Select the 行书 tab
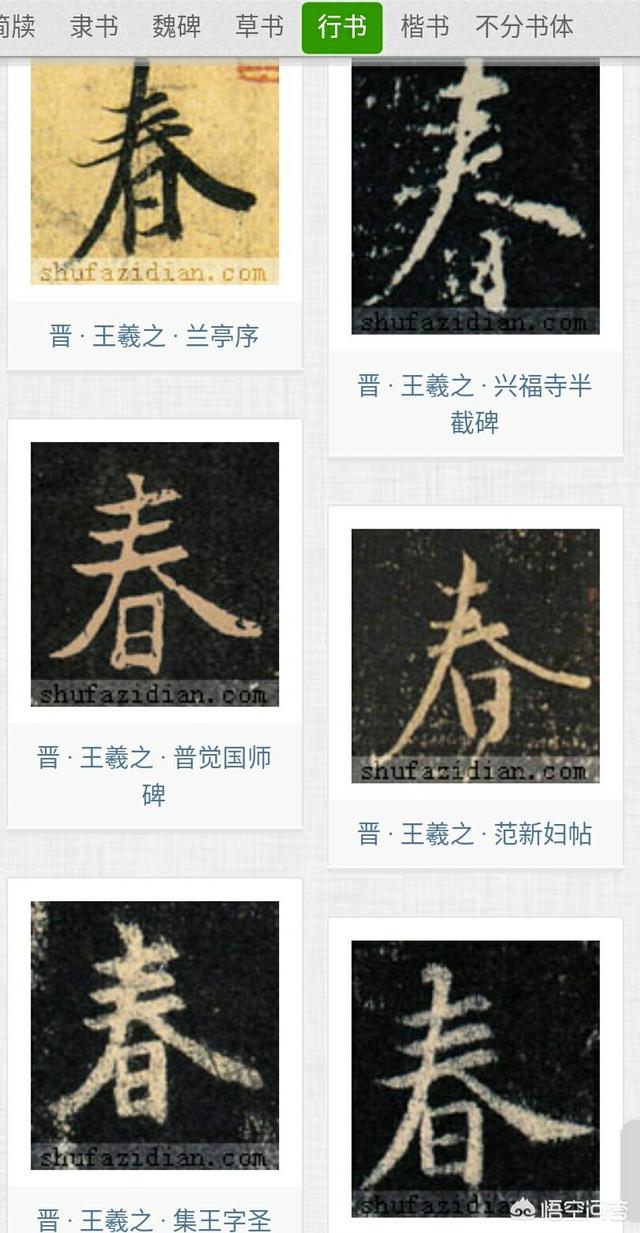 click(x=342, y=27)
